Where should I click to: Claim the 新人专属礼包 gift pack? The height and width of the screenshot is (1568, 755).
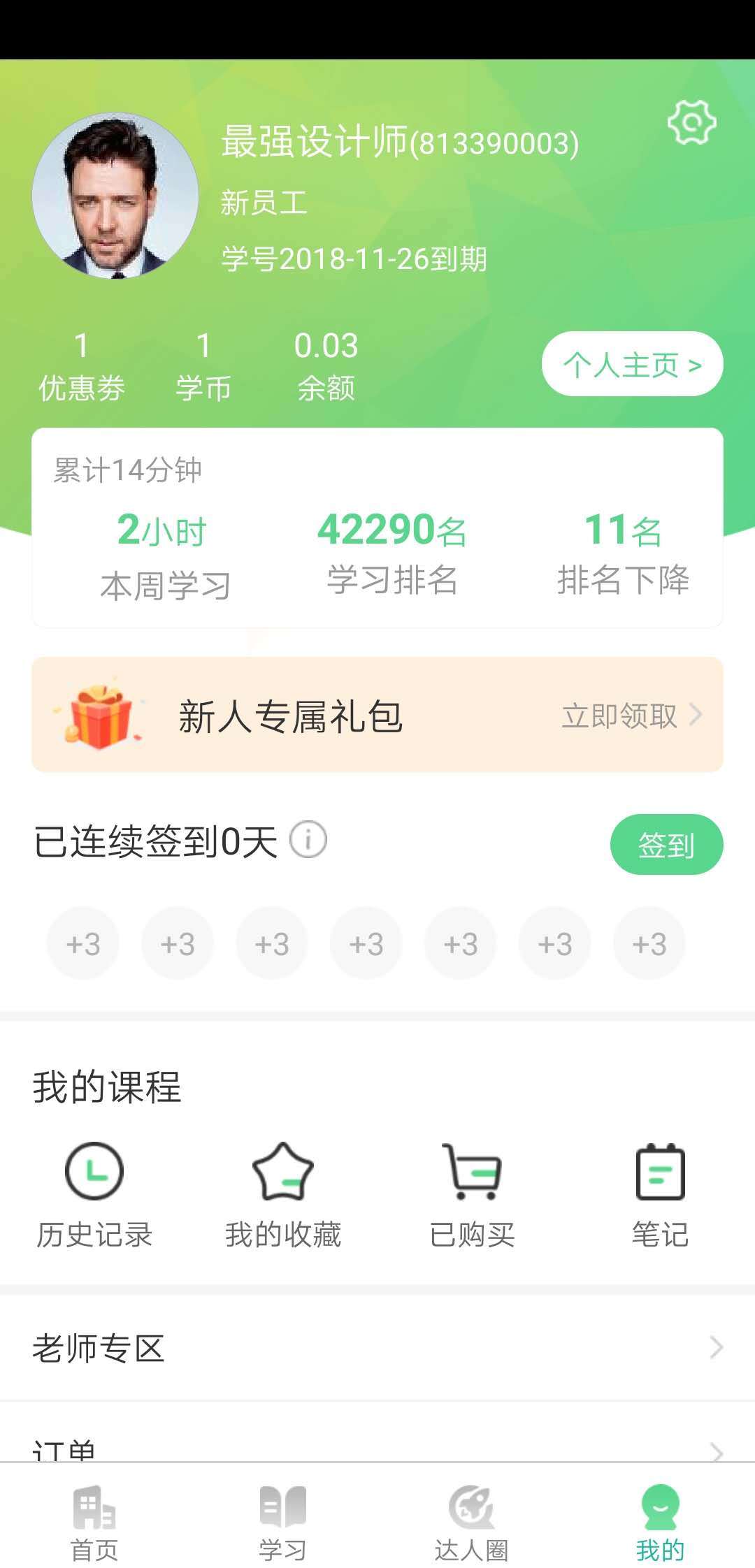[377, 715]
